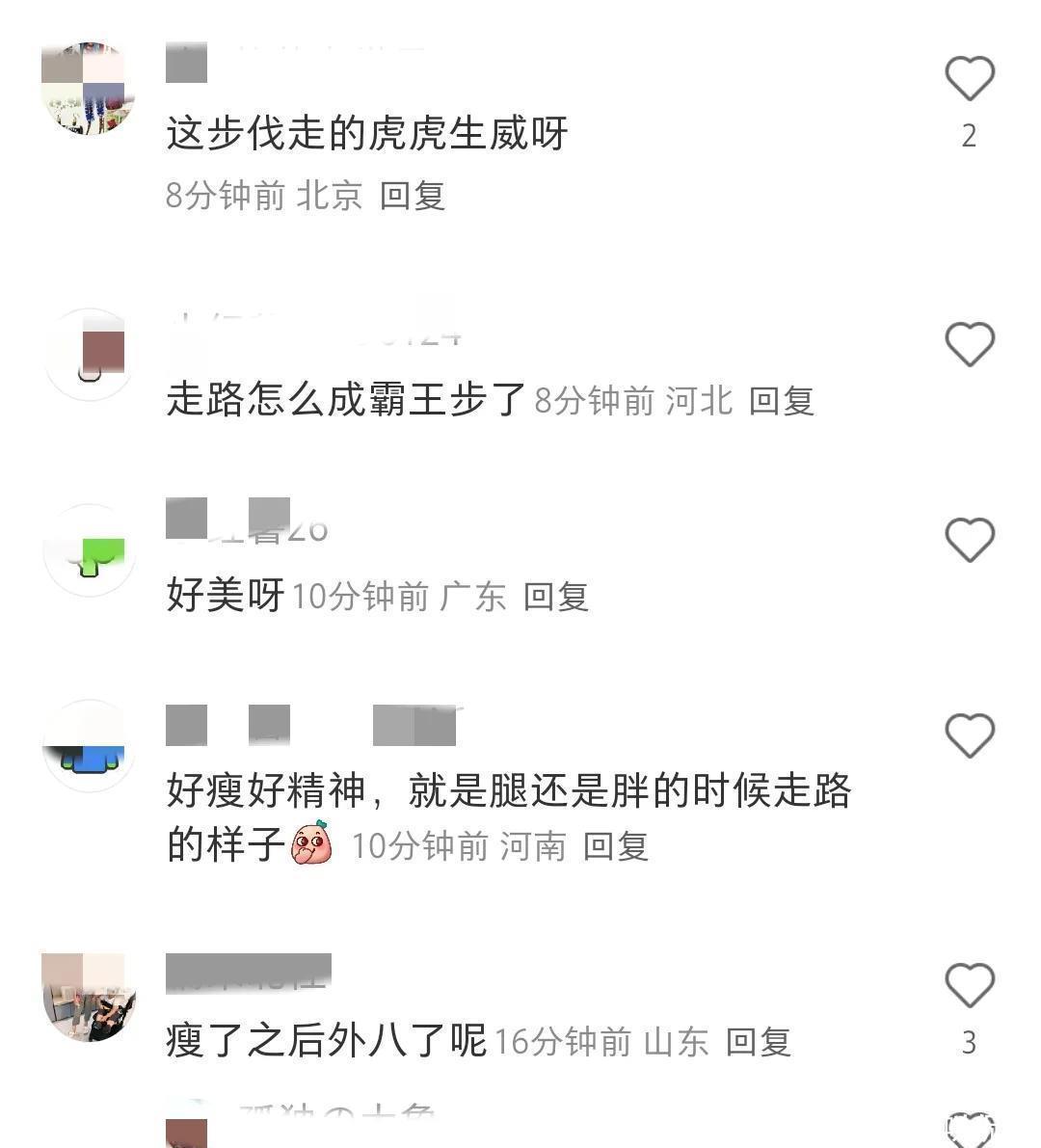This screenshot has height=1148, width=1041.
Task: Reply to the 好美呀 comment from 广东
Action: [x=555, y=597]
